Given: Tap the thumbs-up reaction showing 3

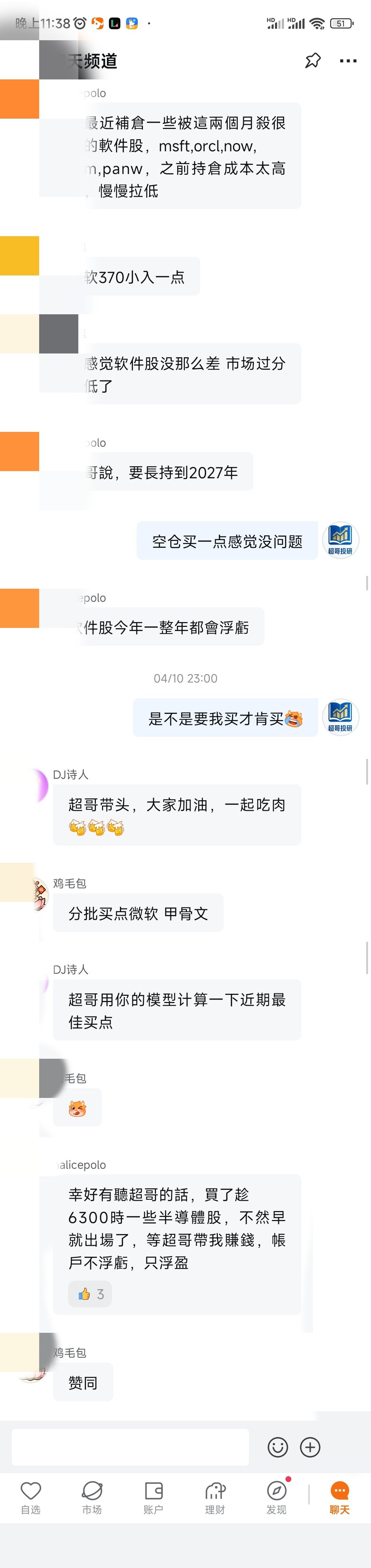Looking at the screenshot, I should pos(90,1294).
